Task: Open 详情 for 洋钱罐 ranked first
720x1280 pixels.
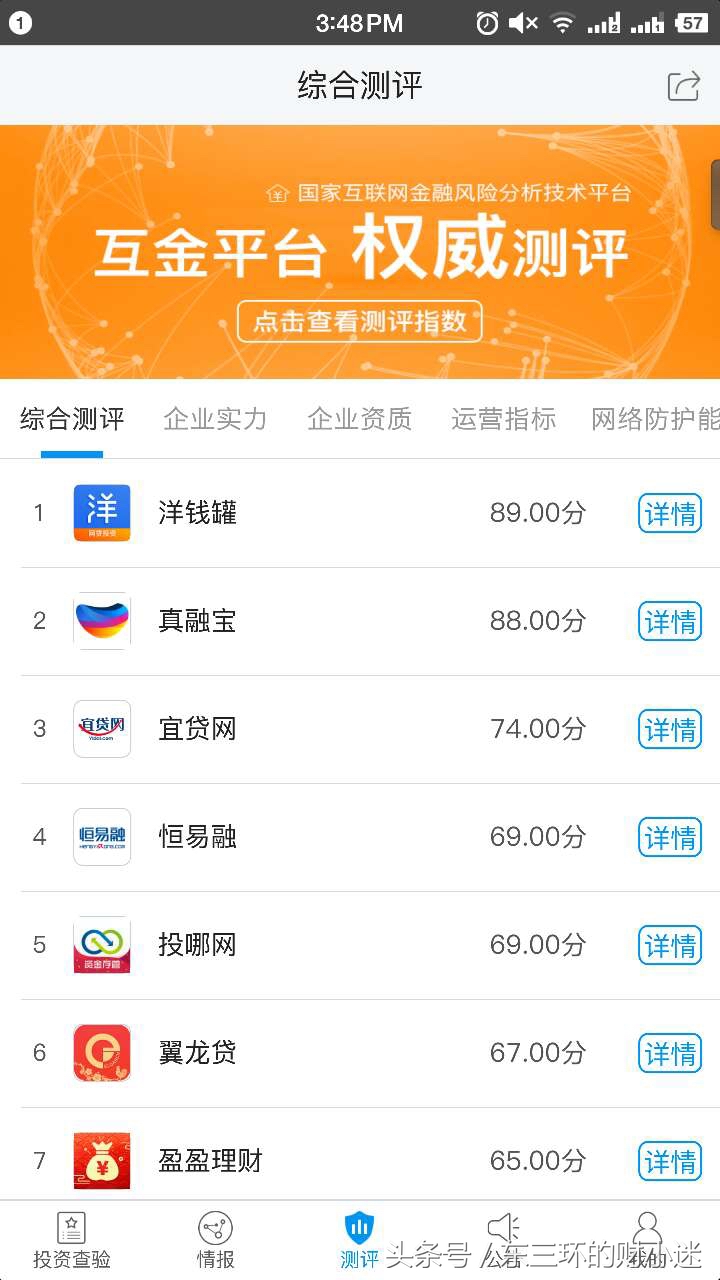Action: point(669,512)
